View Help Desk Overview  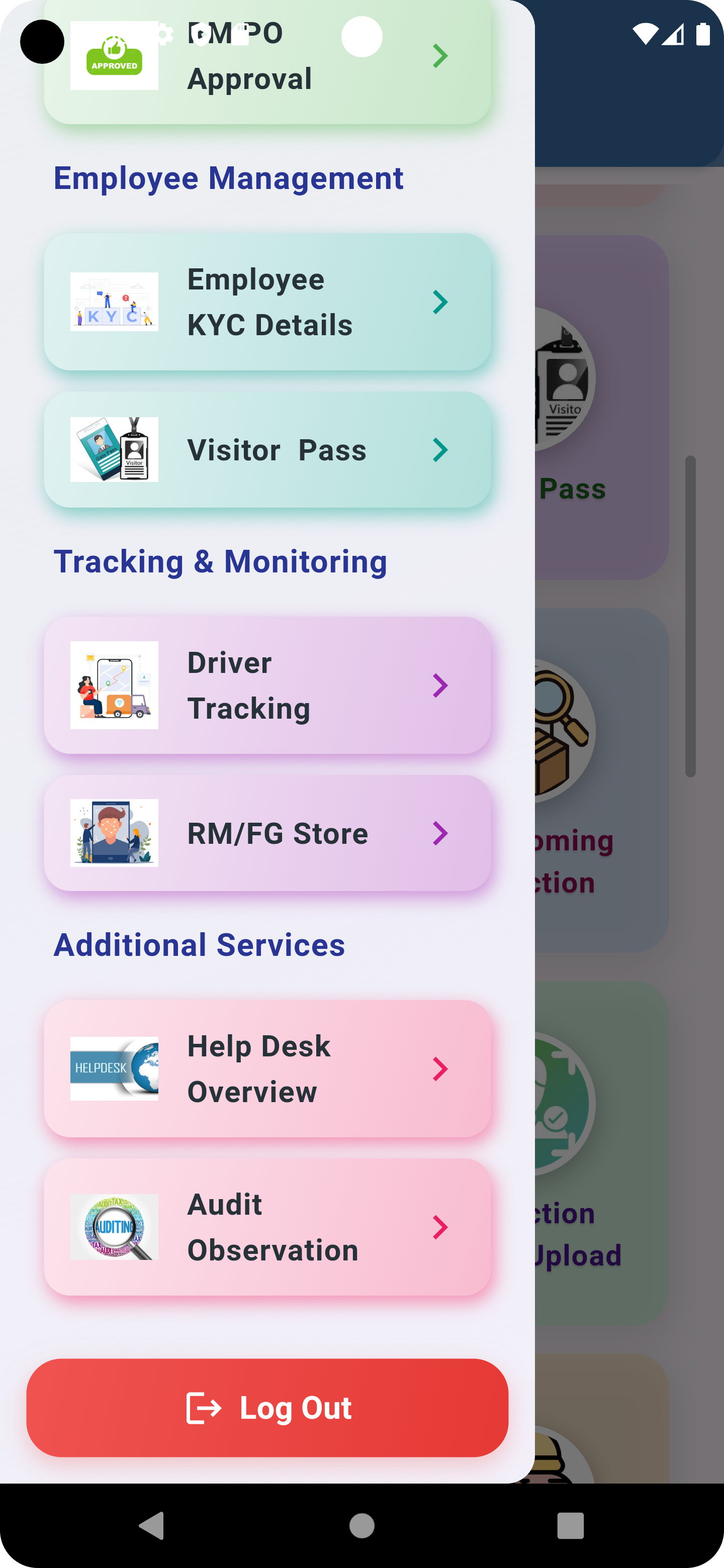pyautogui.click(x=267, y=1069)
